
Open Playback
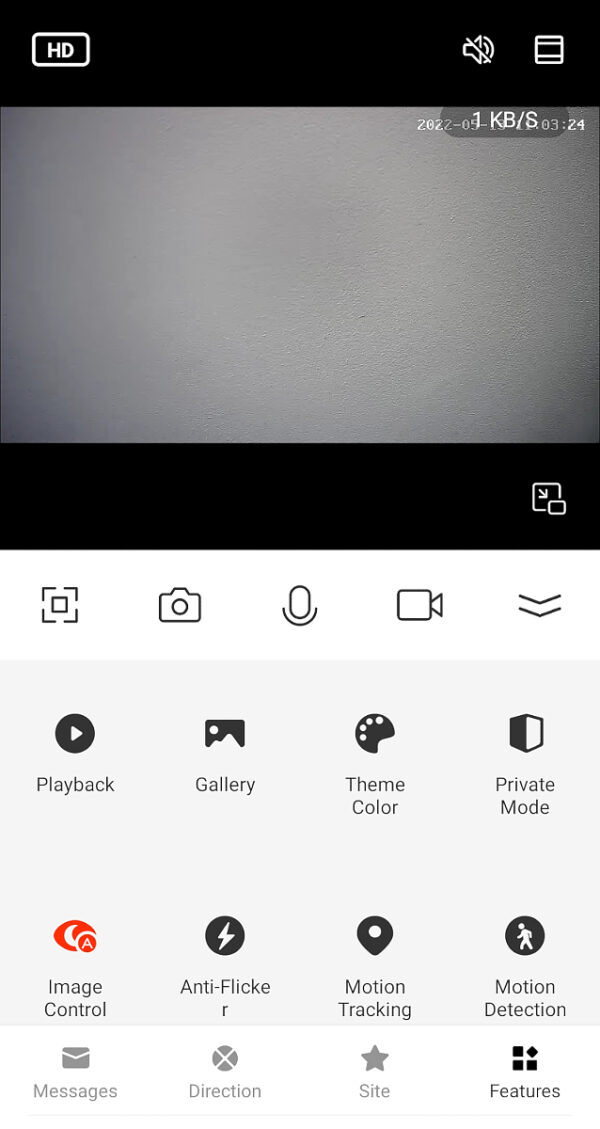point(75,752)
